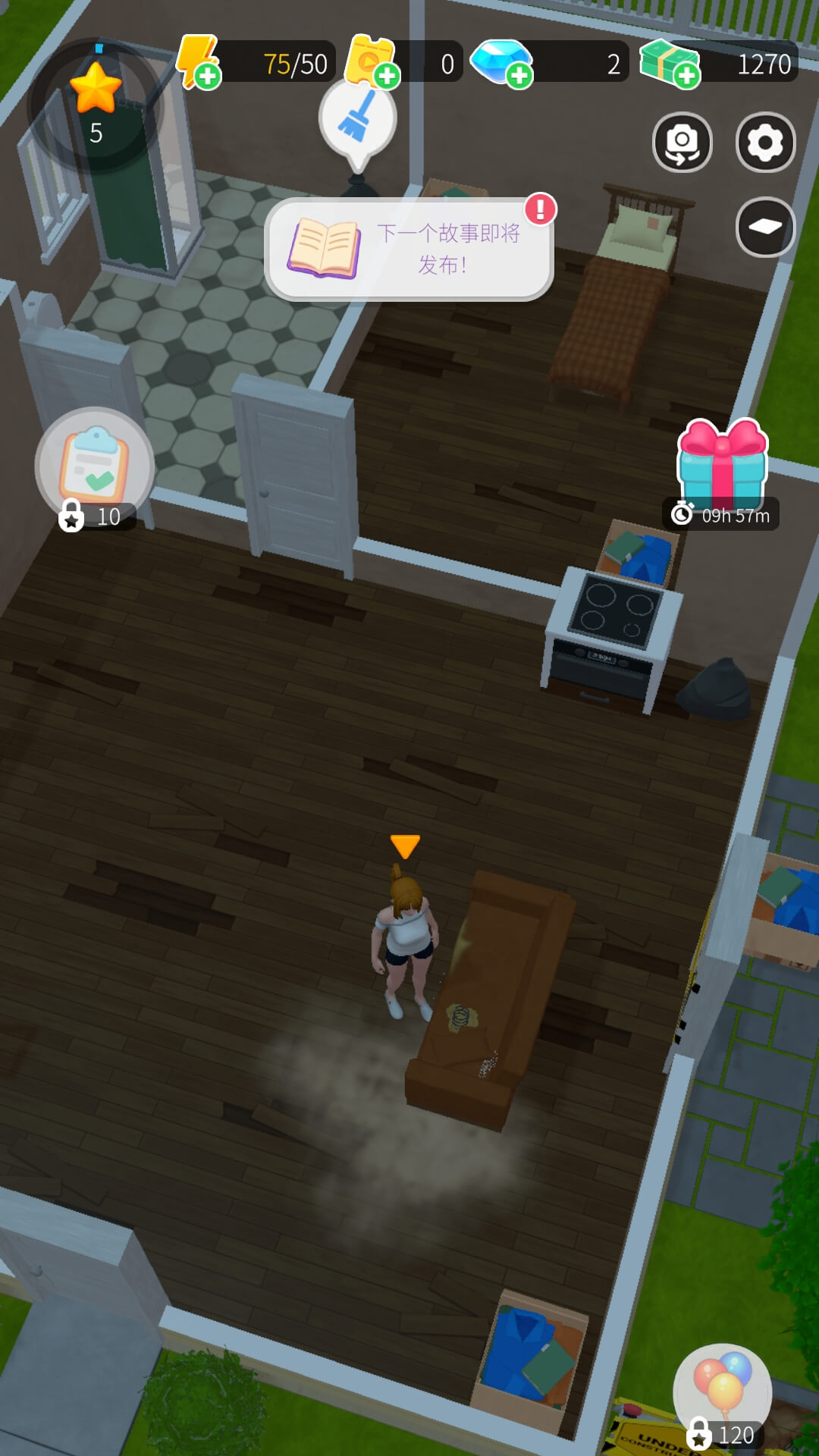This screenshot has height=1456, width=819.
Task: Add more energy with the lightning plus
Action: click(206, 76)
